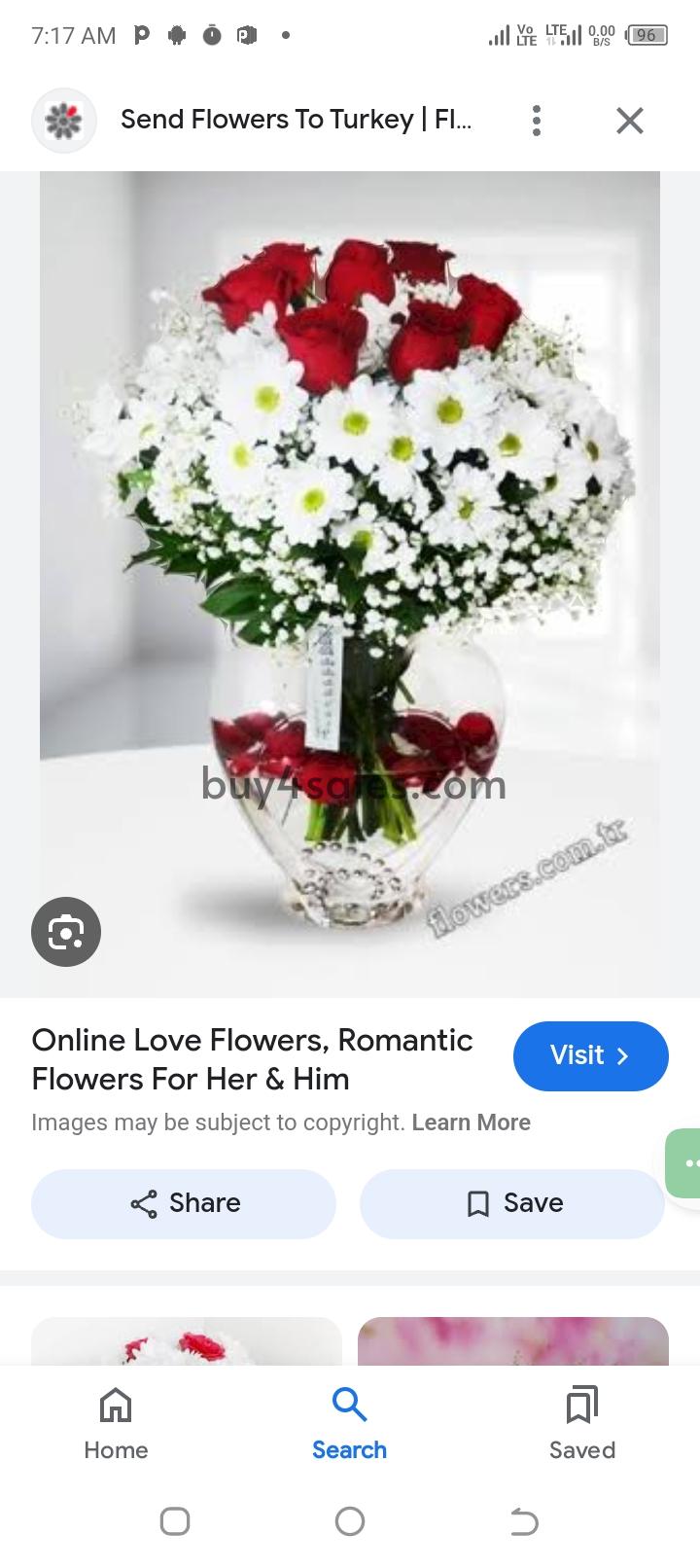Screen dimensions: 700x1568
Task: Open the Learn More copyright link
Action: (x=471, y=1123)
